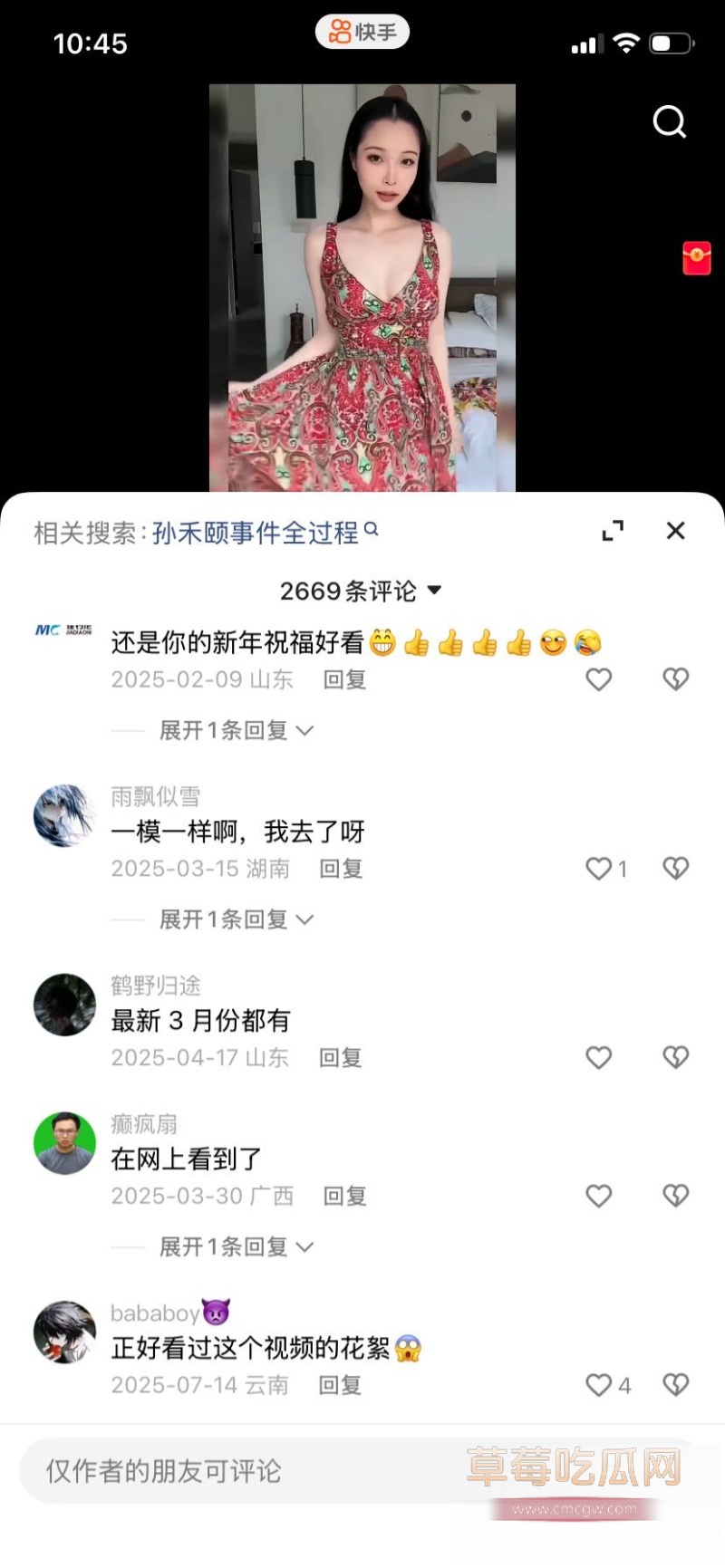Tap the search magnifier icon at top right
This screenshot has width=725, height=1568.
(669, 122)
